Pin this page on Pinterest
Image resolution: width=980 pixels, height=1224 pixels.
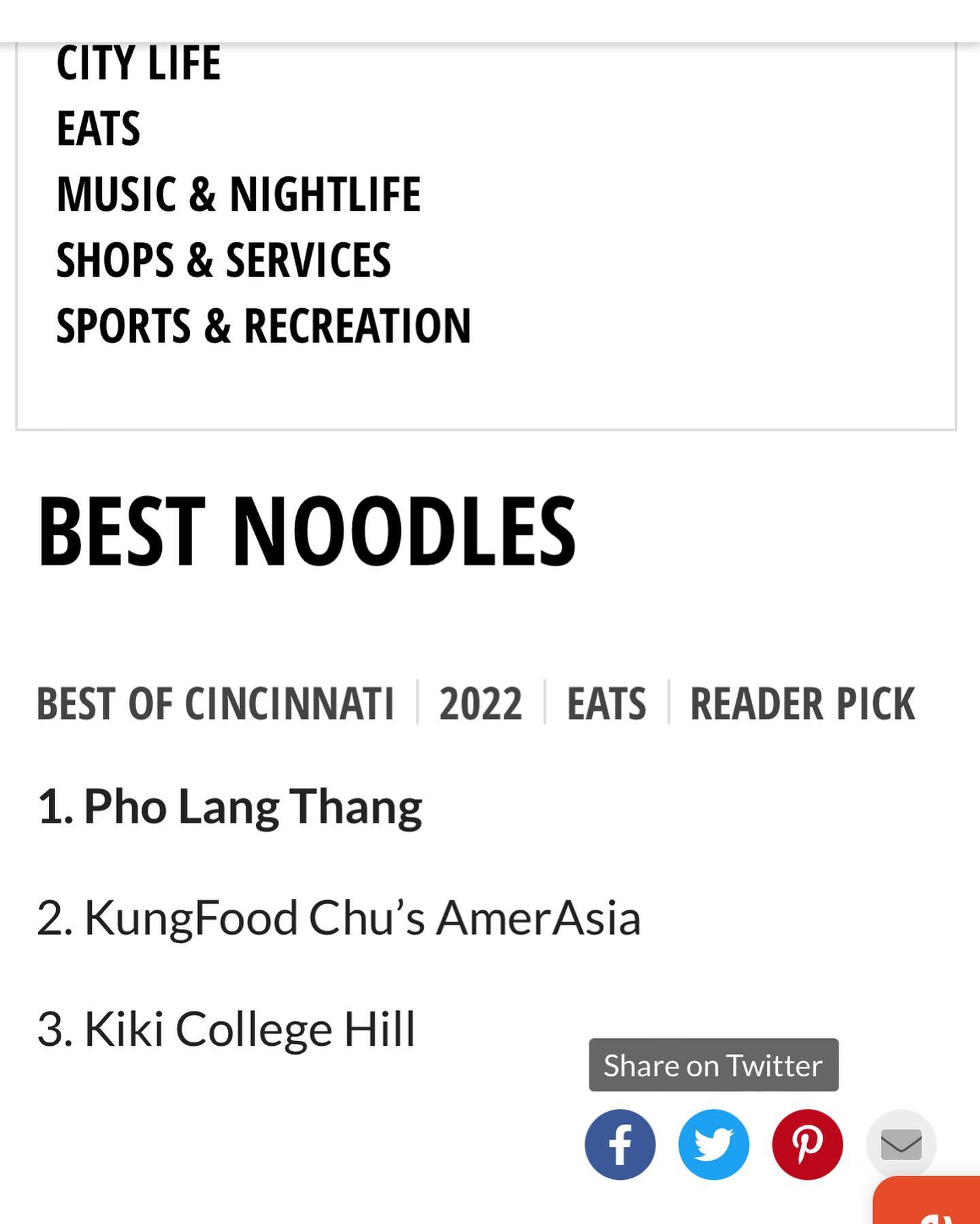pyautogui.click(x=807, y=1144)
